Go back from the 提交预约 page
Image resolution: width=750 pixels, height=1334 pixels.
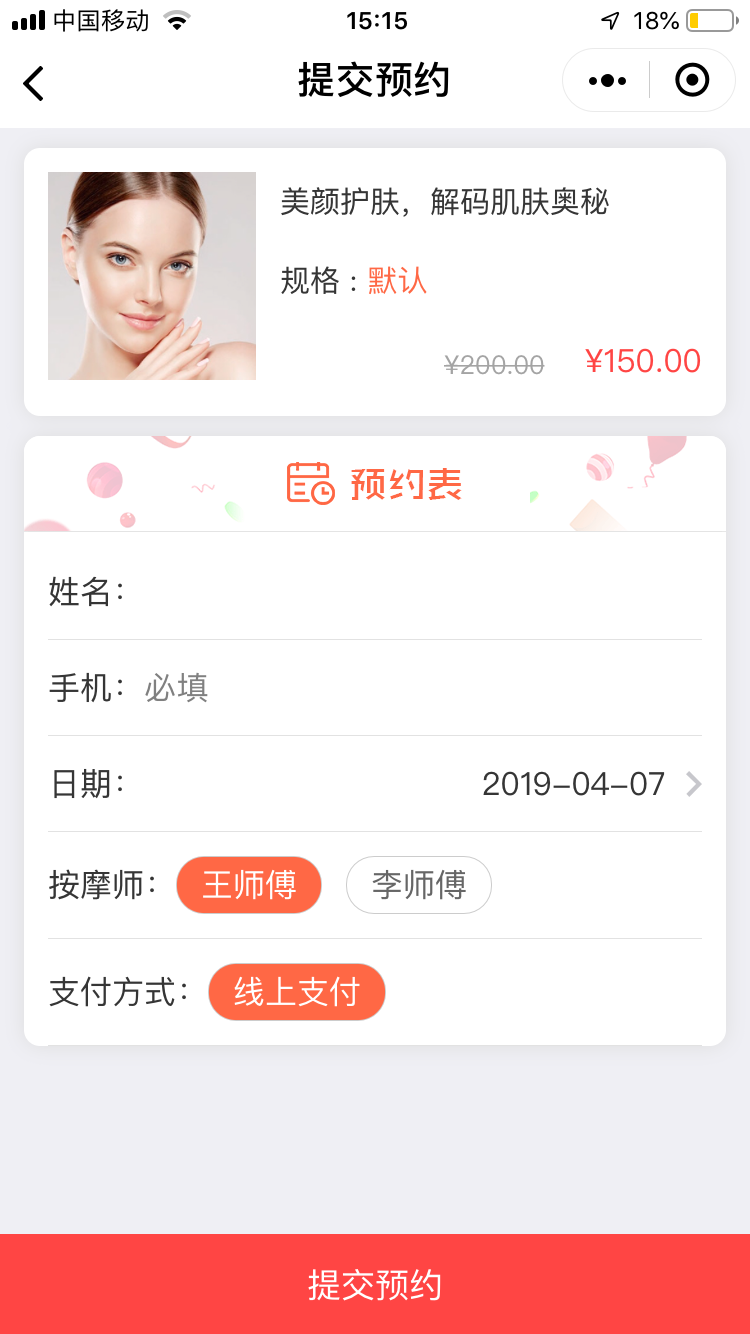point(34,82)
